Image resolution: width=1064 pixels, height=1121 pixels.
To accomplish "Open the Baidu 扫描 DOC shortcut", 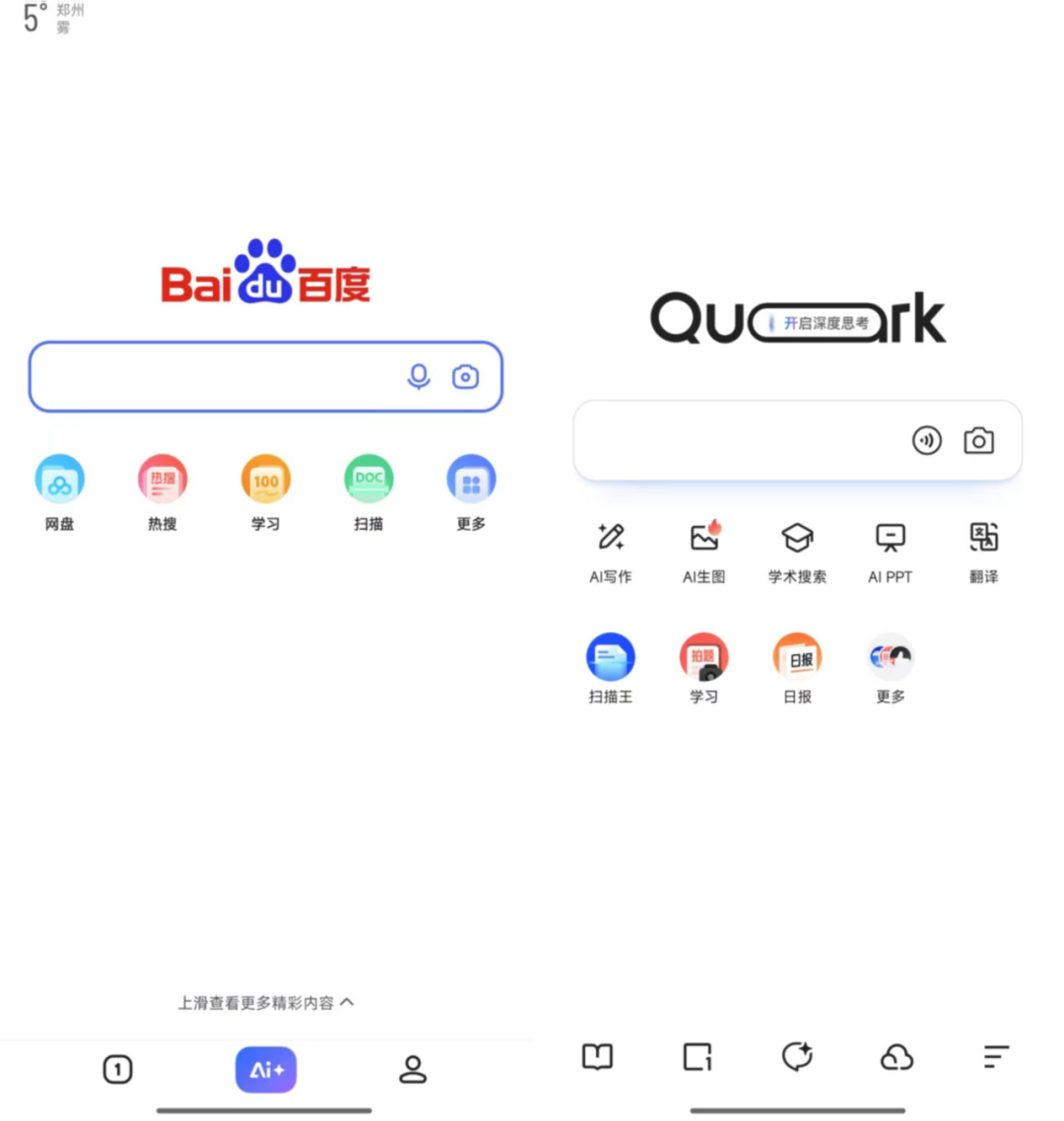I will 368,480.
